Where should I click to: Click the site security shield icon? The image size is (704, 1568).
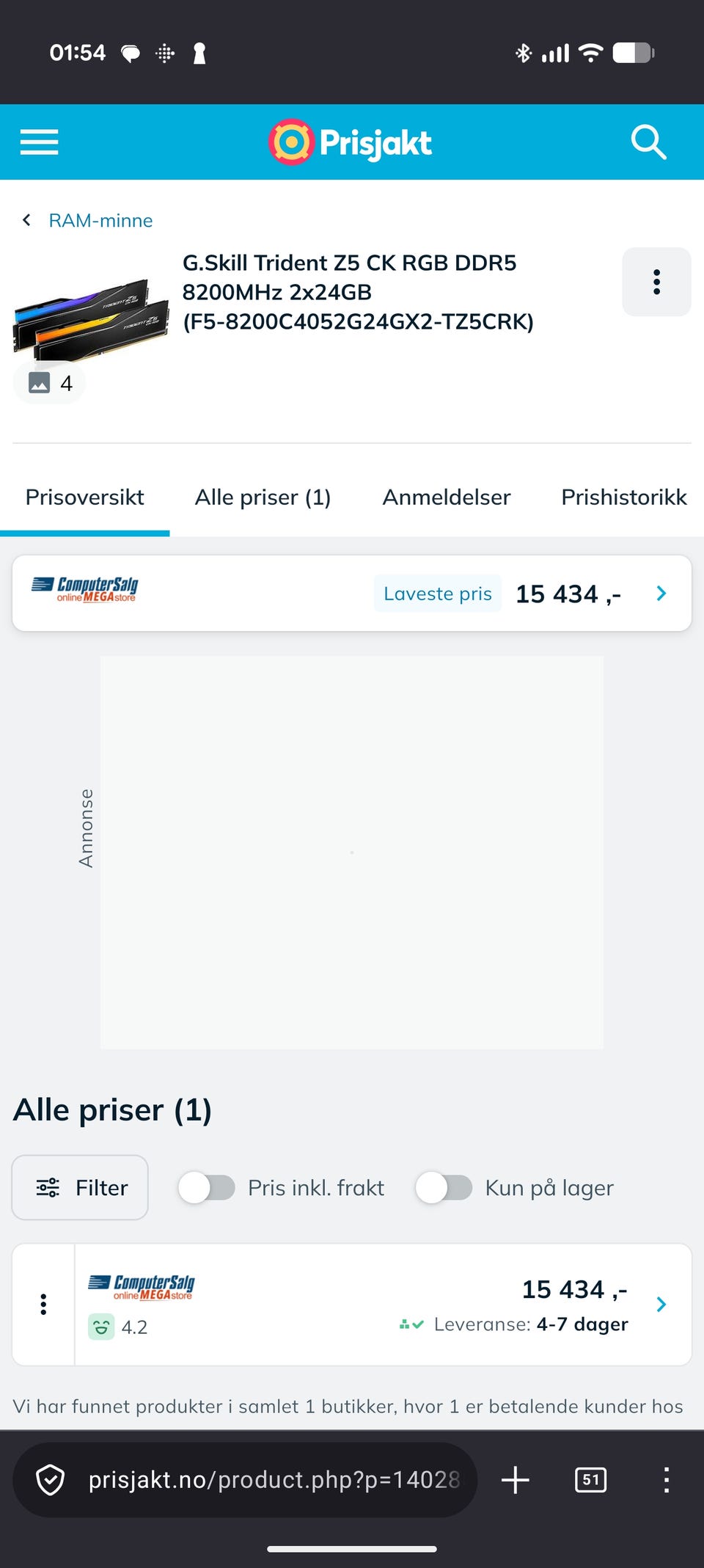49,1480
